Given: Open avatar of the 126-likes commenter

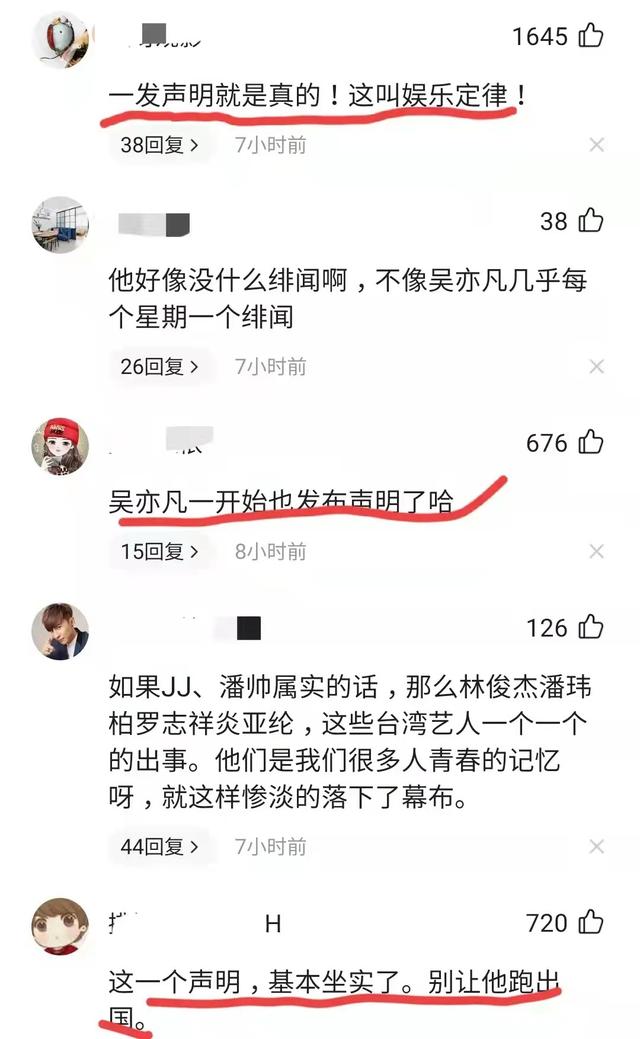Looking at the screenshot, I should point(60,631).
